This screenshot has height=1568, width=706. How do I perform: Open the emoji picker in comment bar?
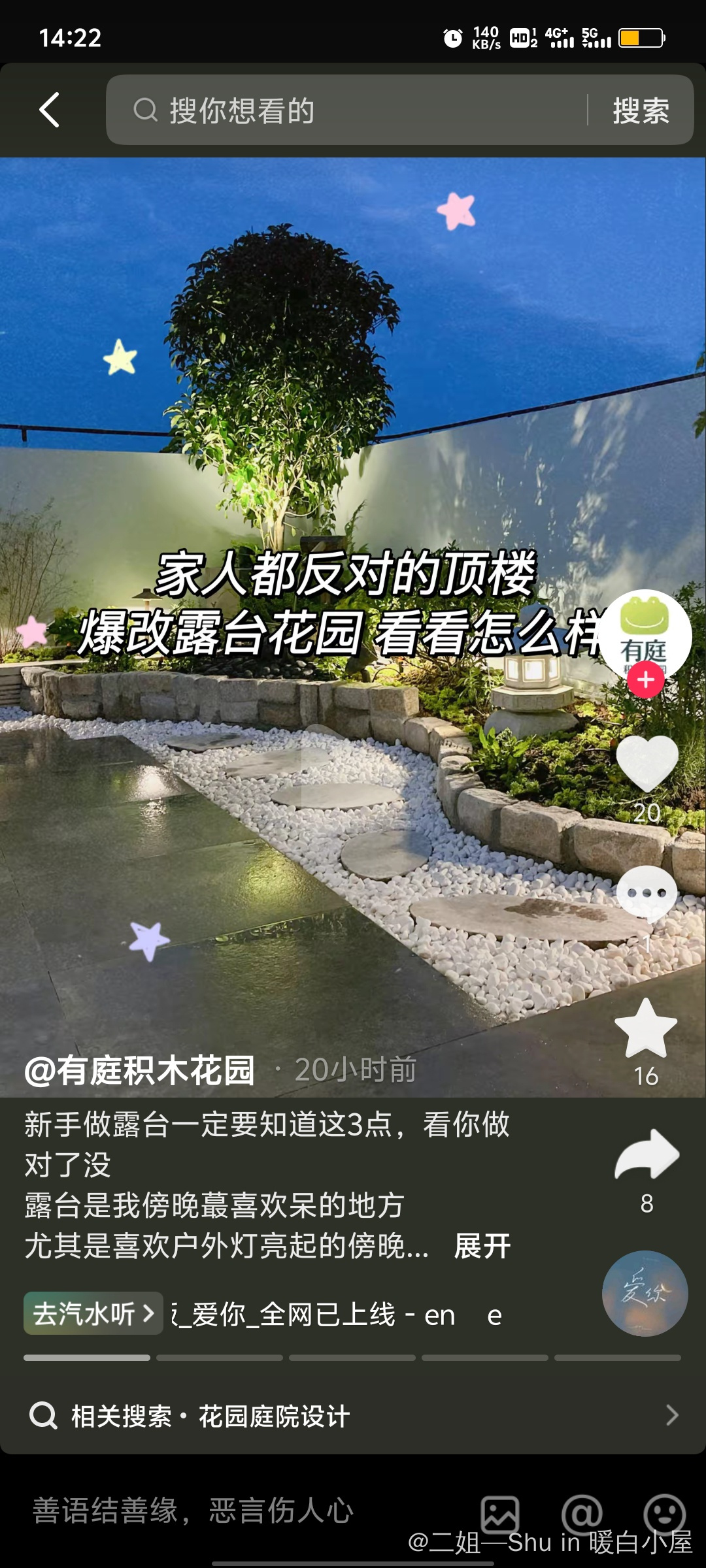click(x=664, y=1514)
